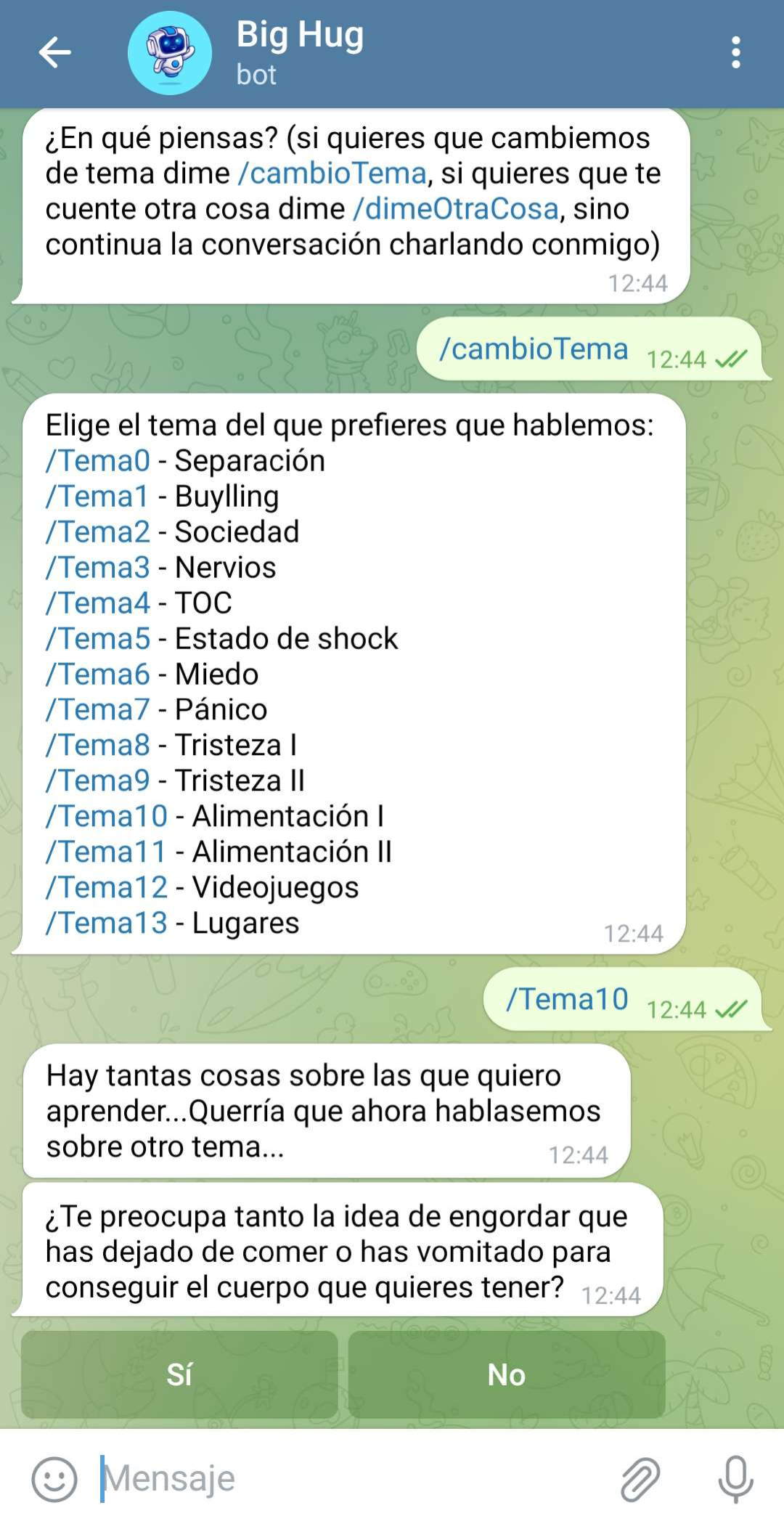Answer Sí to the bot's question

(179, 1374)
